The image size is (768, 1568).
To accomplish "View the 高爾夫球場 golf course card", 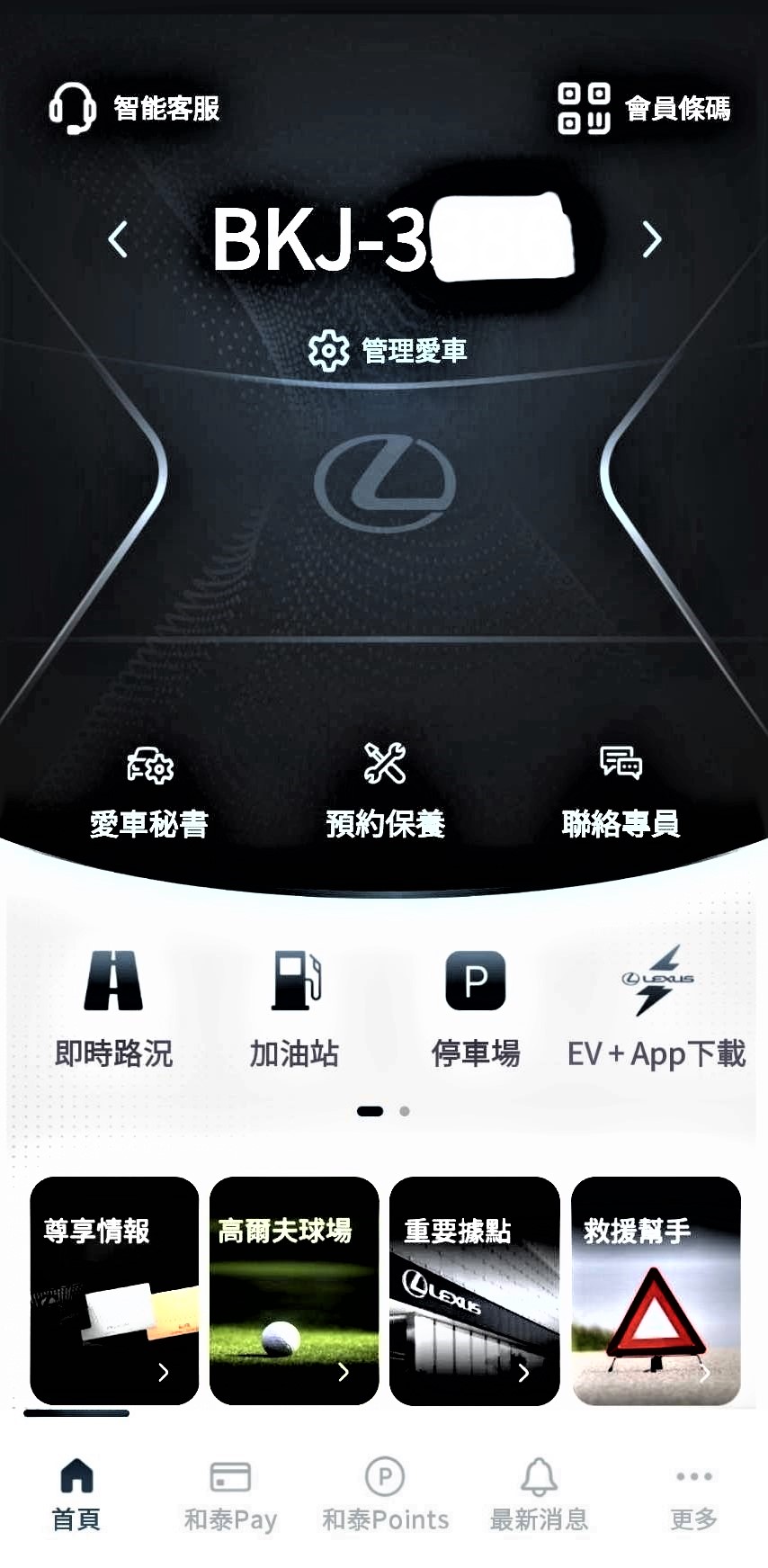I will click(x=294, y=1290).
